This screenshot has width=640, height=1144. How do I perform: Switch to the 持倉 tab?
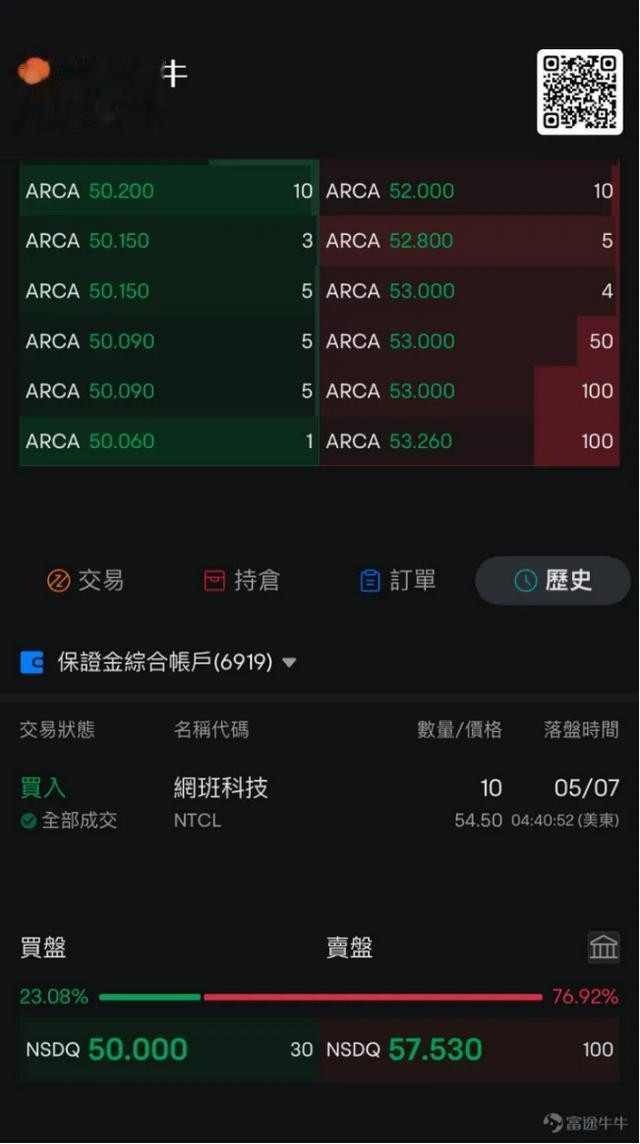[x=241, y=581]
